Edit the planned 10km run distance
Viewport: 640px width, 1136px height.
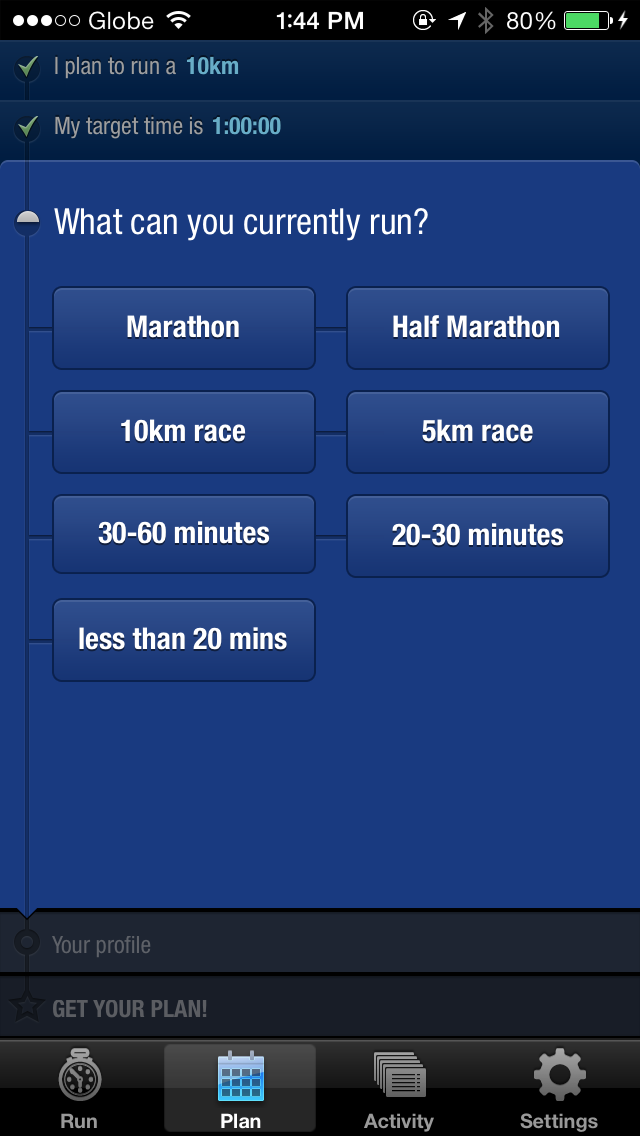(x=212, y=67)
